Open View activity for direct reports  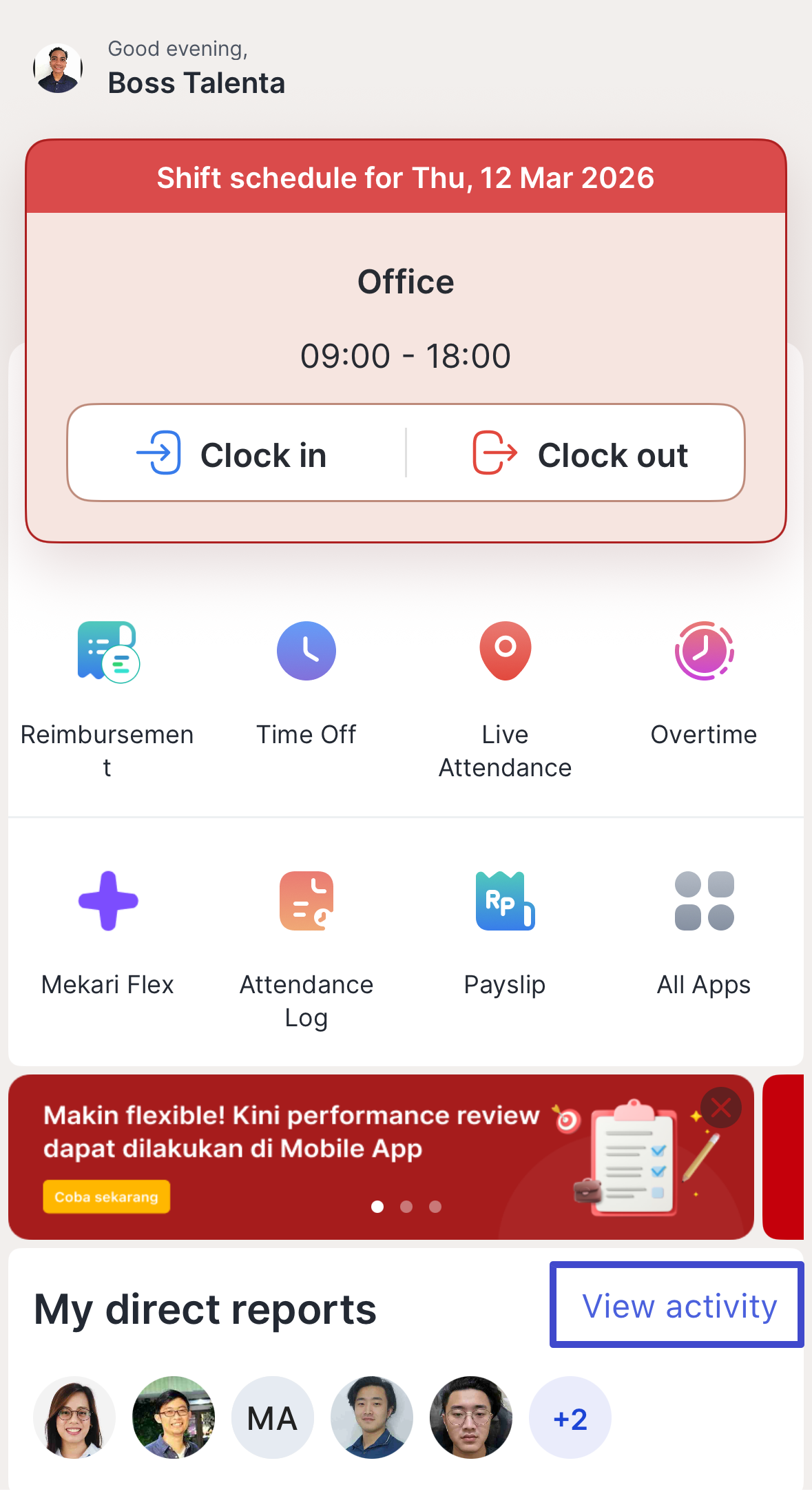point(678,1306)
